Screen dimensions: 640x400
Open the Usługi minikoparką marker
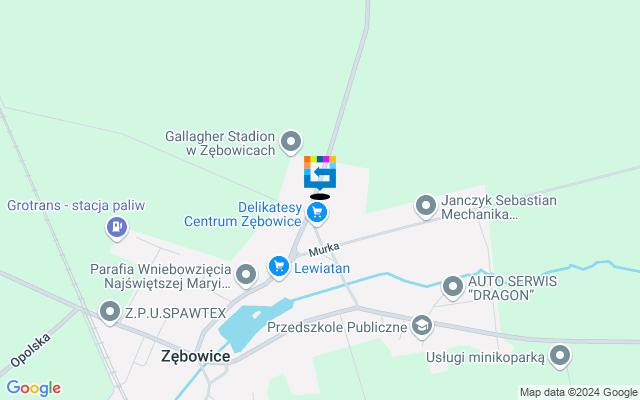(560, 355)
